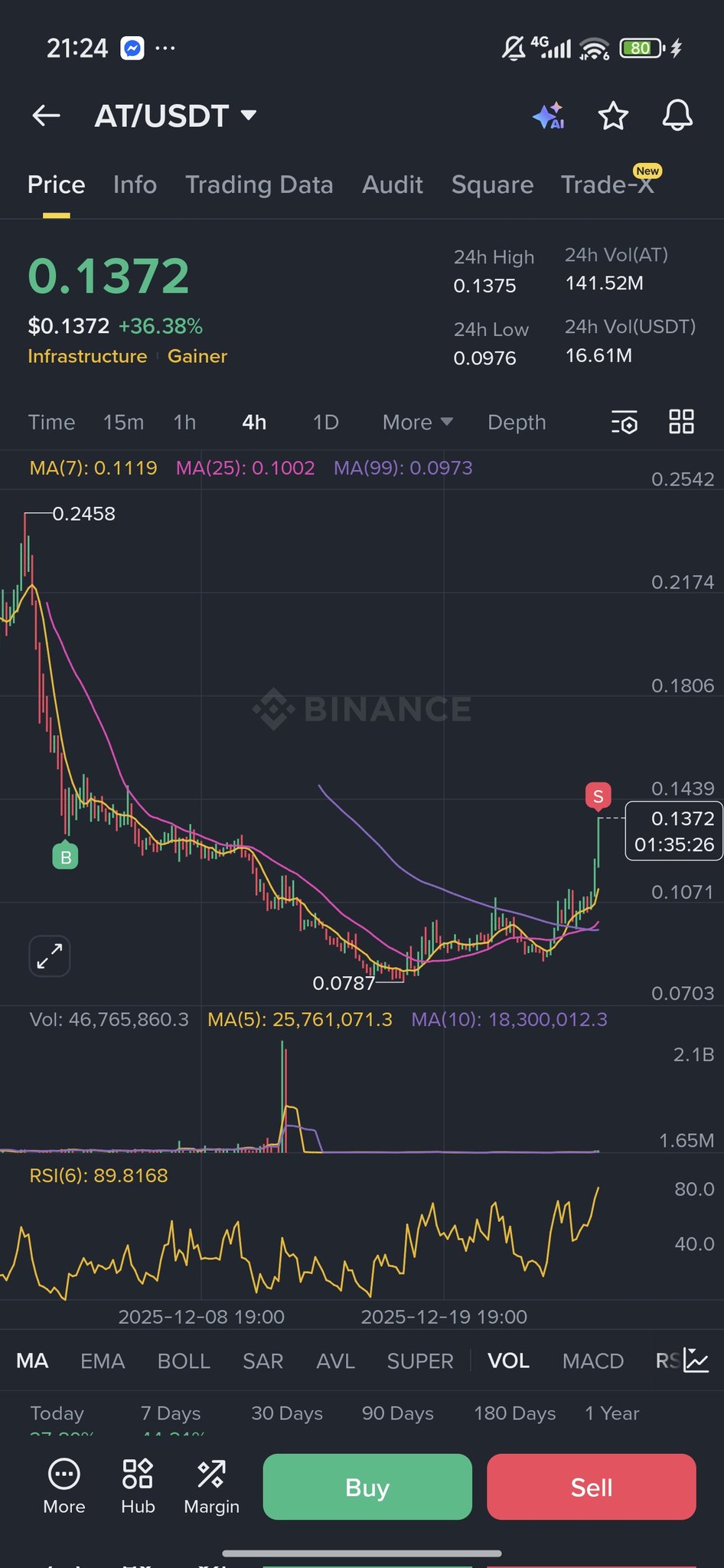The image size is (724, 1568).
Task: Enable the BOLL indicator
Action: point(184,1361)
